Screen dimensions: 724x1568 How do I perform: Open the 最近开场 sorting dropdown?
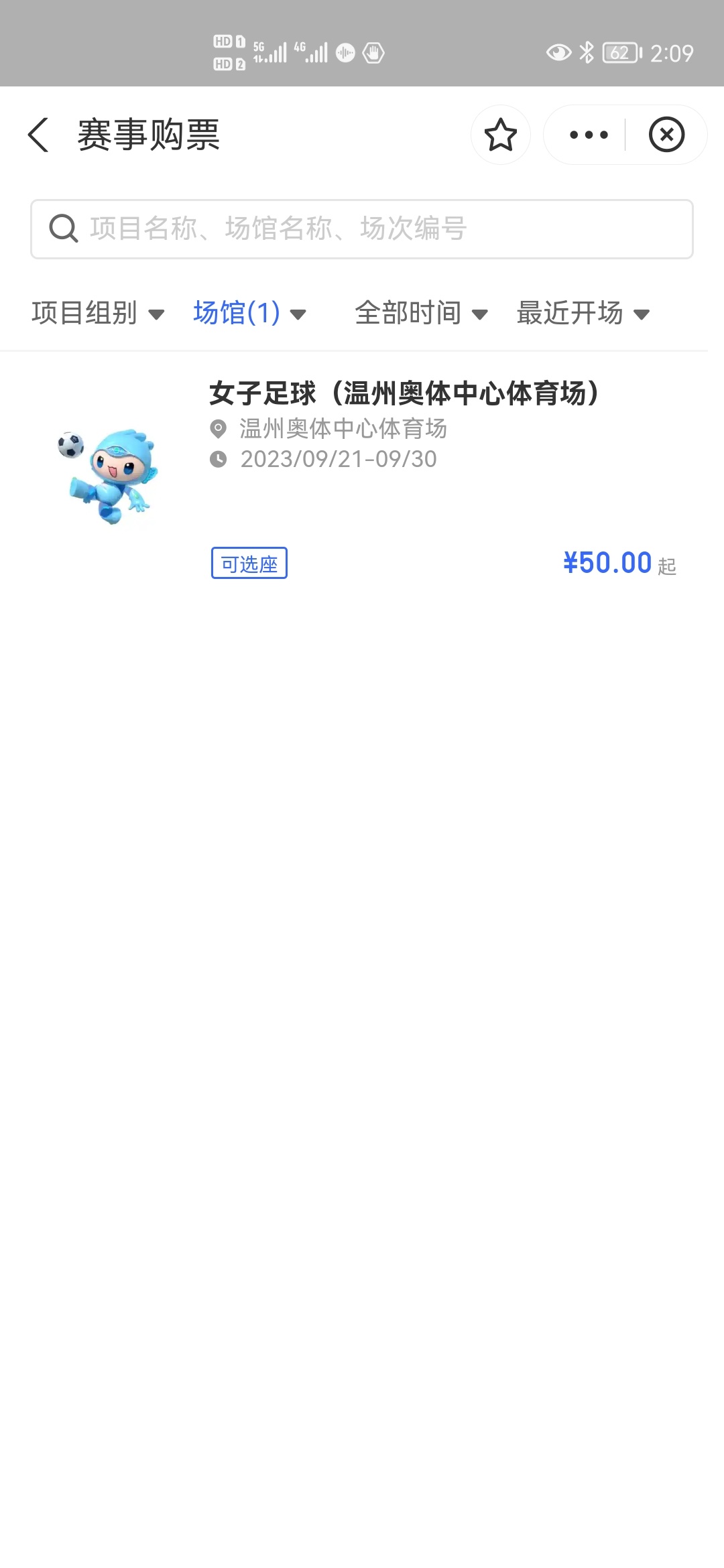[583, 313]
